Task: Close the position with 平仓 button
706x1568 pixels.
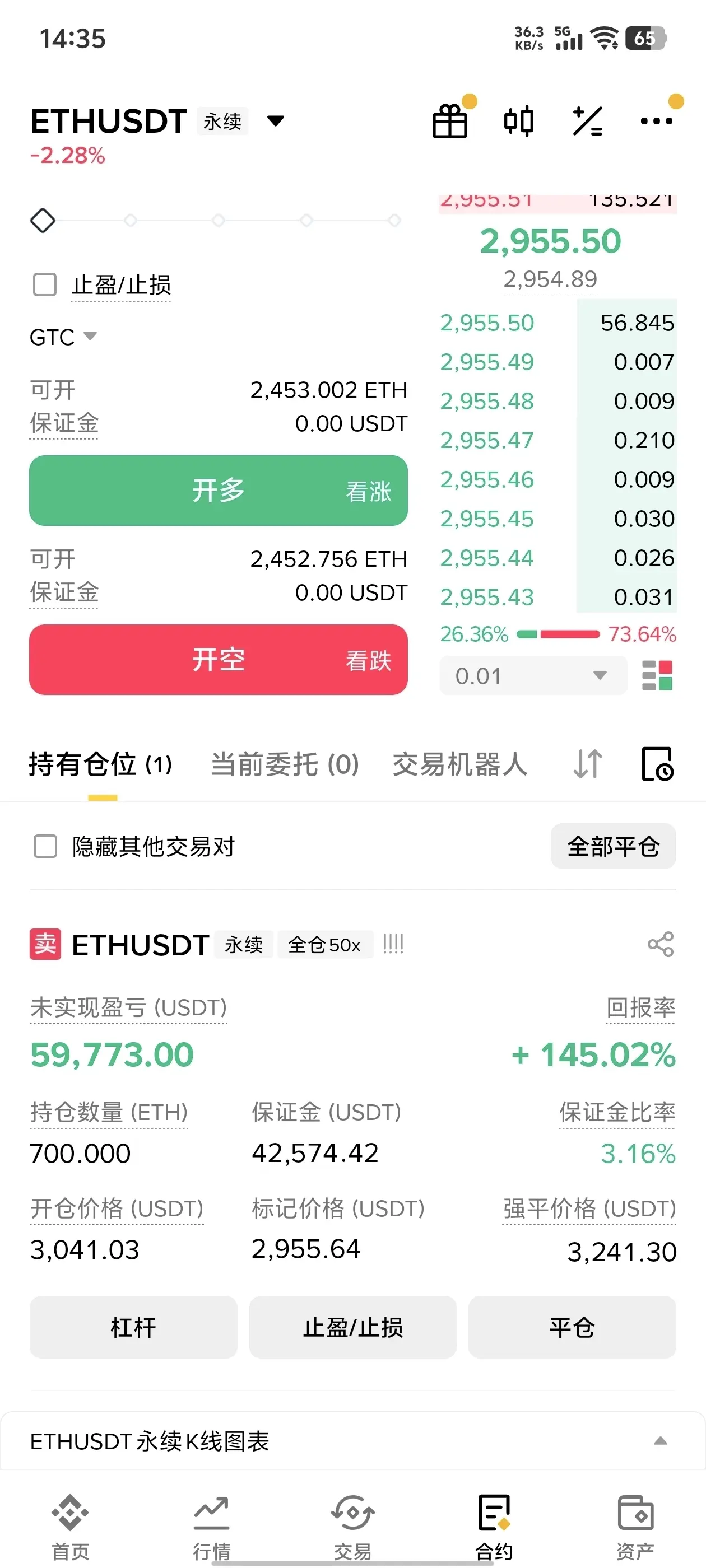Action: [x=572, y=1327]
